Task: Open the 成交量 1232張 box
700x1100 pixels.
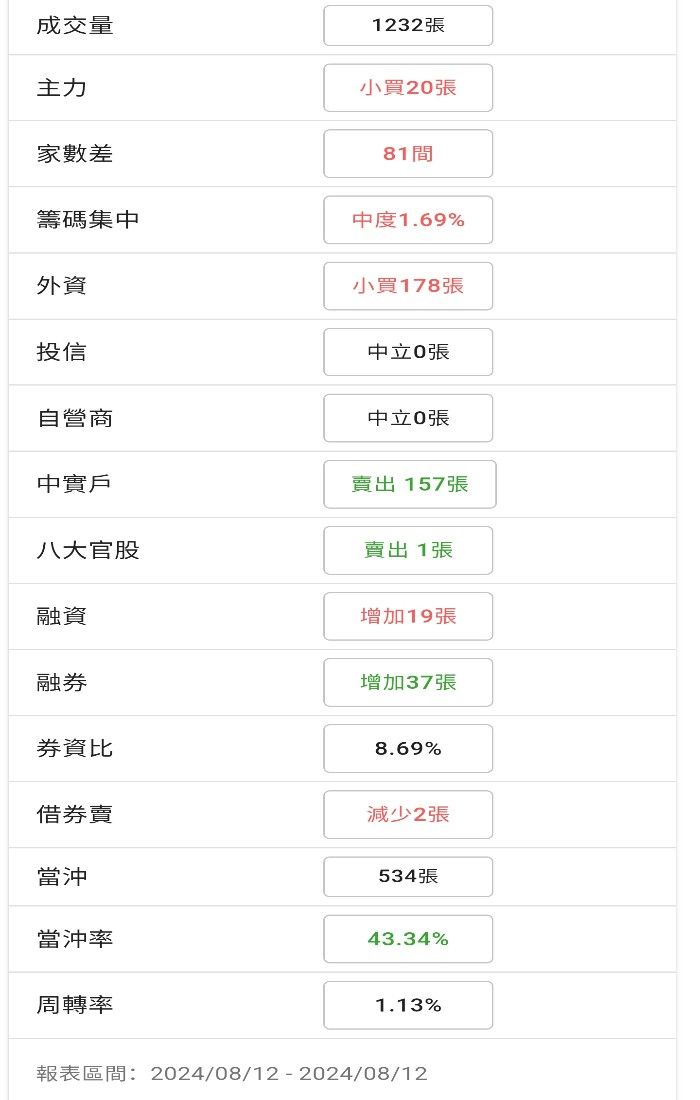Action: coord(408,25)
